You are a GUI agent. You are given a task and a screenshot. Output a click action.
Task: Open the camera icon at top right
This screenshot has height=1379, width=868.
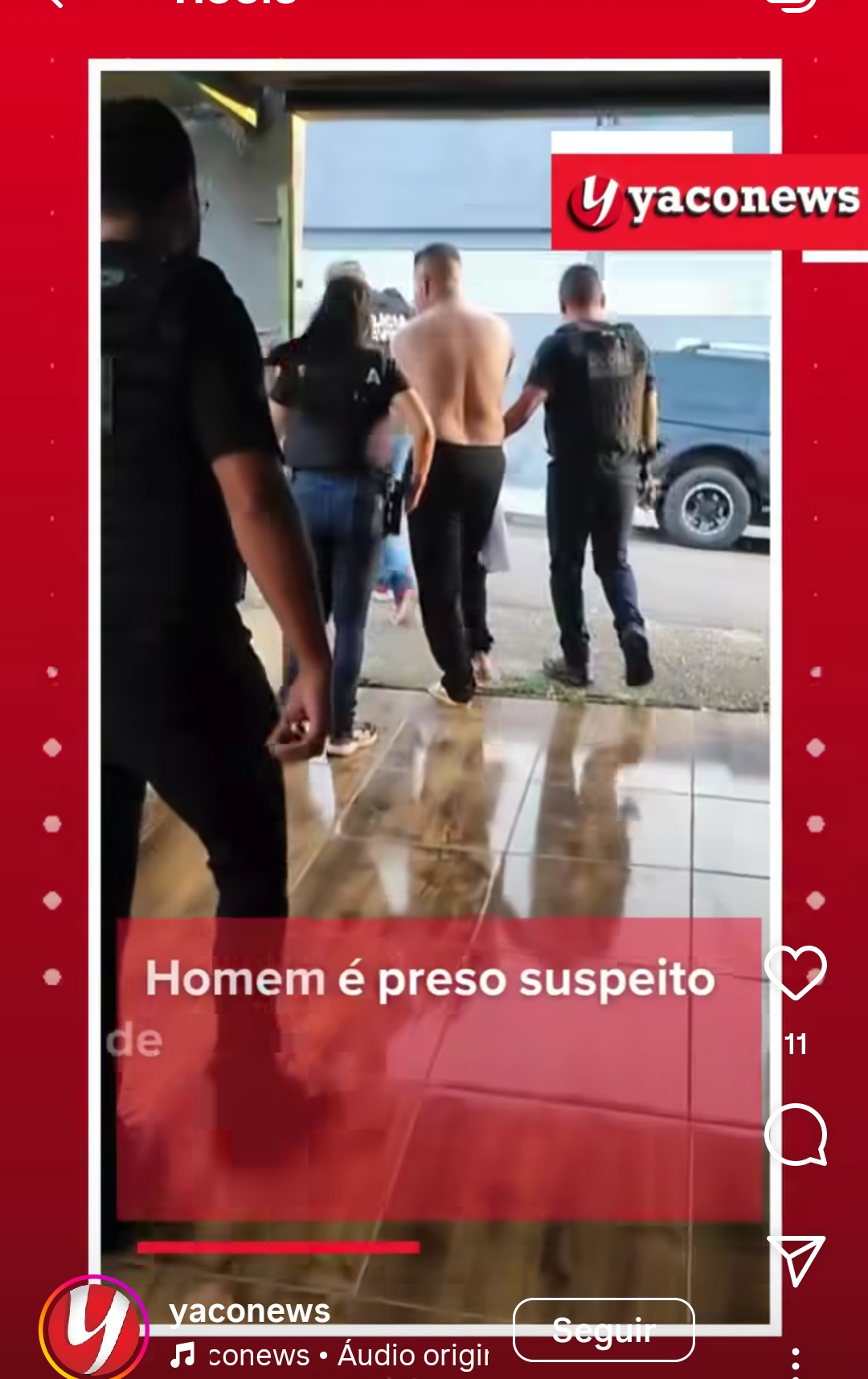click(792, 4)
